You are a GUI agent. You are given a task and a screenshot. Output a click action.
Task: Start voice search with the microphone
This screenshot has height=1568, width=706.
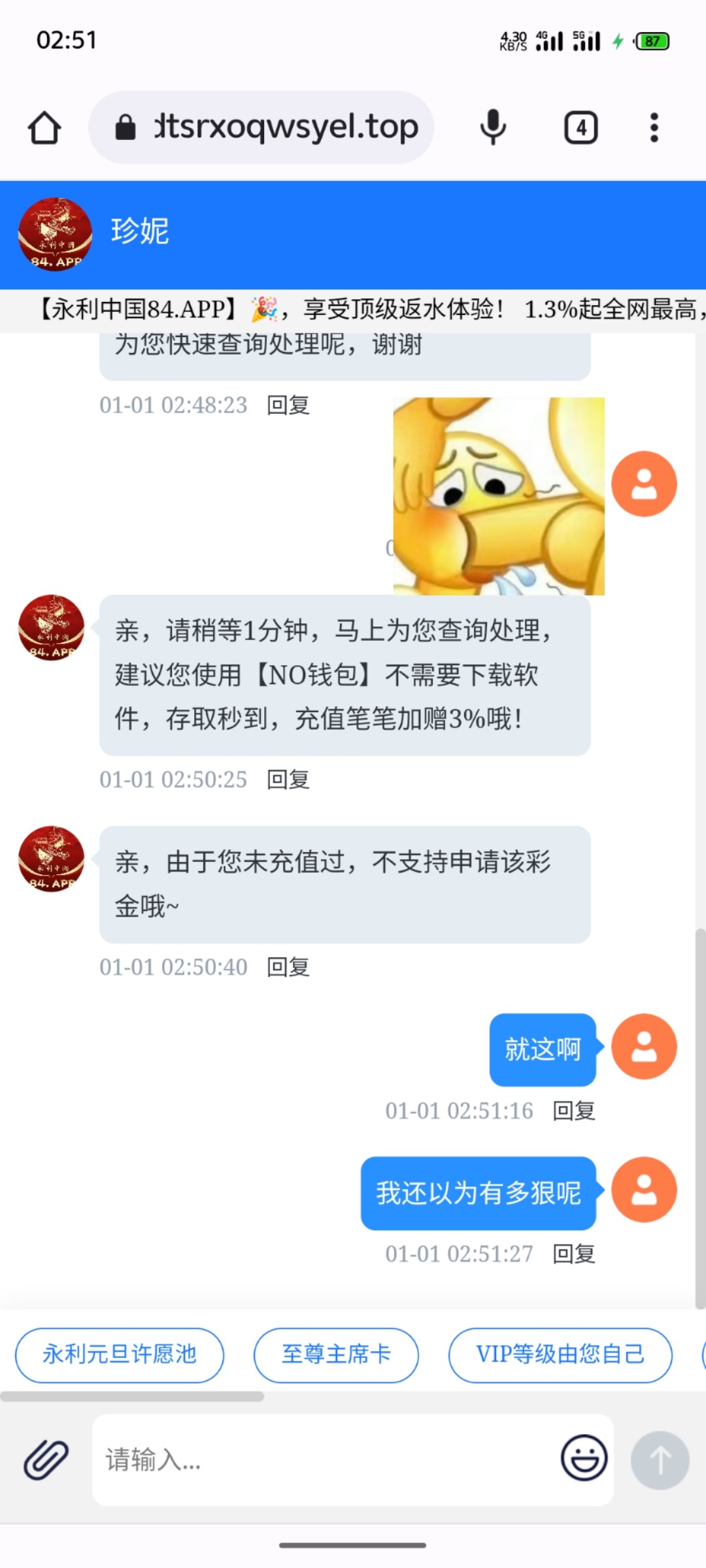click(x=493, y=127)
